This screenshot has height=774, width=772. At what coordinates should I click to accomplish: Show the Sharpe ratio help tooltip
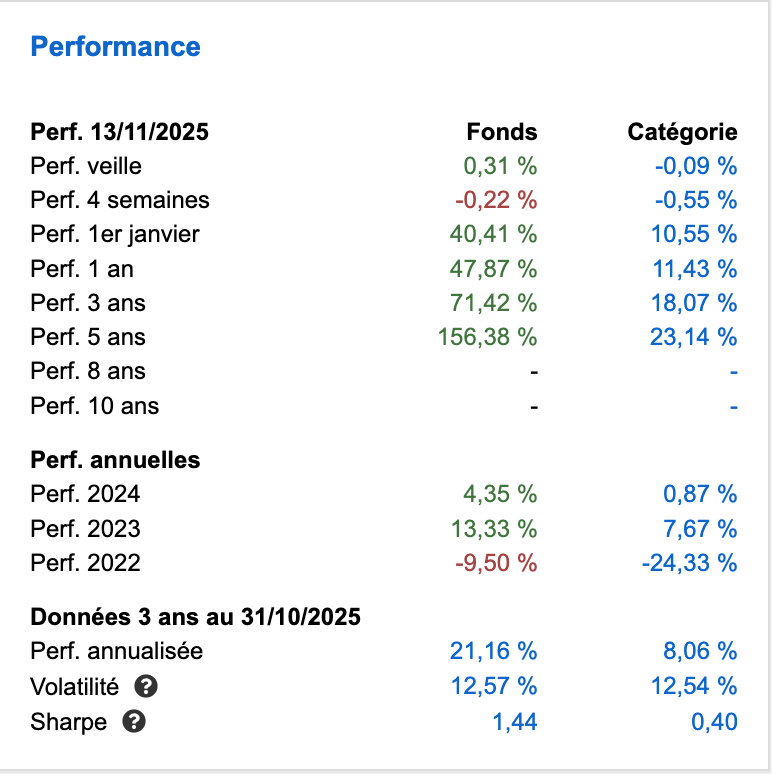click(x=133, y=720)
